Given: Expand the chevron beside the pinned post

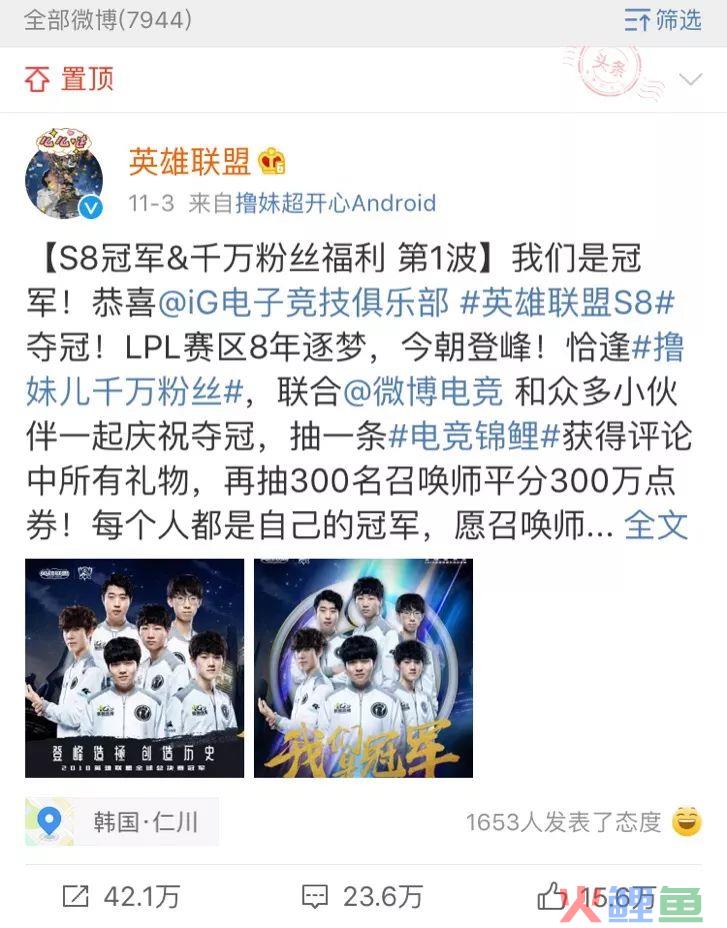Looking at the screenshot, I should point(690,79).
